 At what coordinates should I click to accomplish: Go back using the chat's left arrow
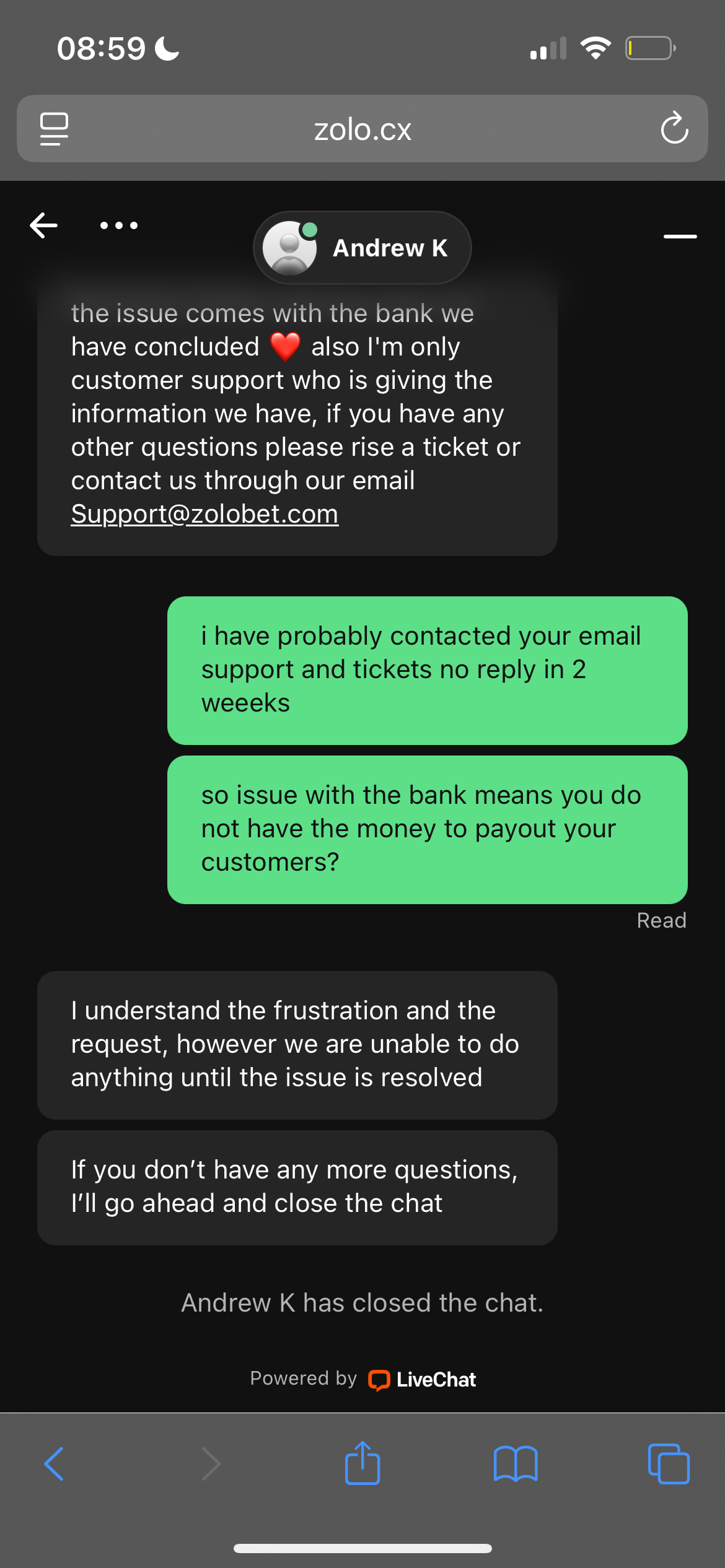44,225
